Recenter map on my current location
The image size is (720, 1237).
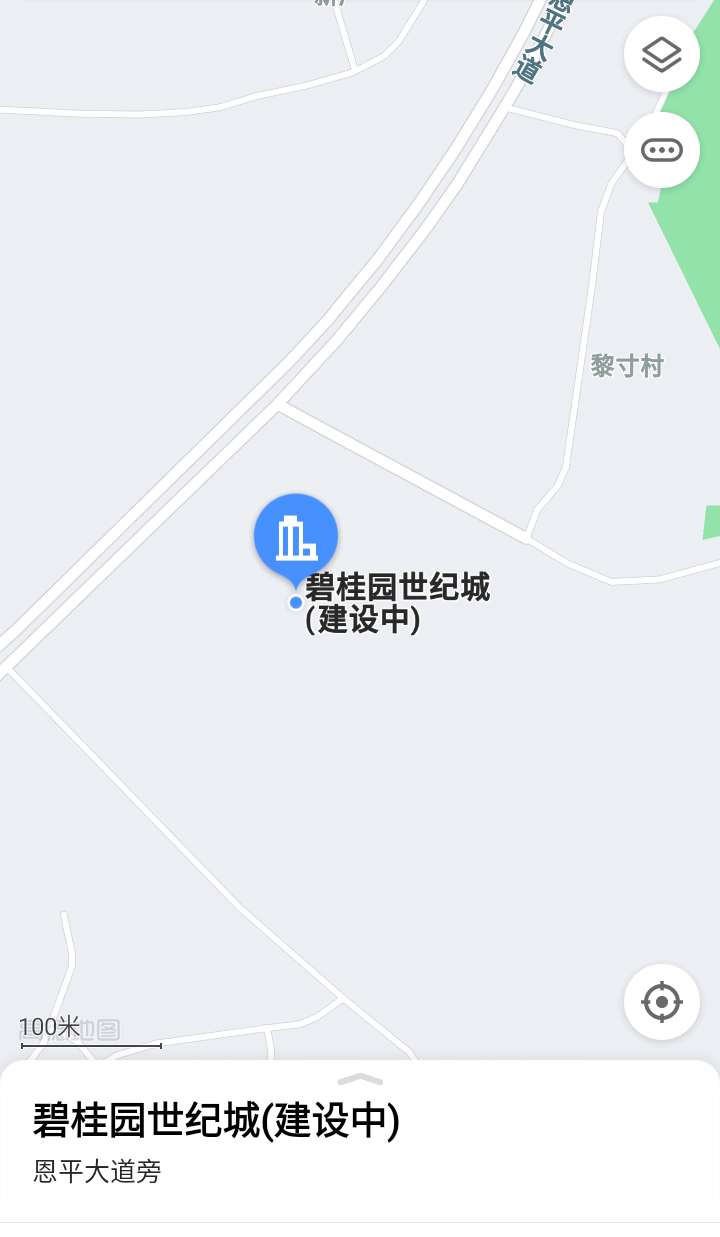661,1001
